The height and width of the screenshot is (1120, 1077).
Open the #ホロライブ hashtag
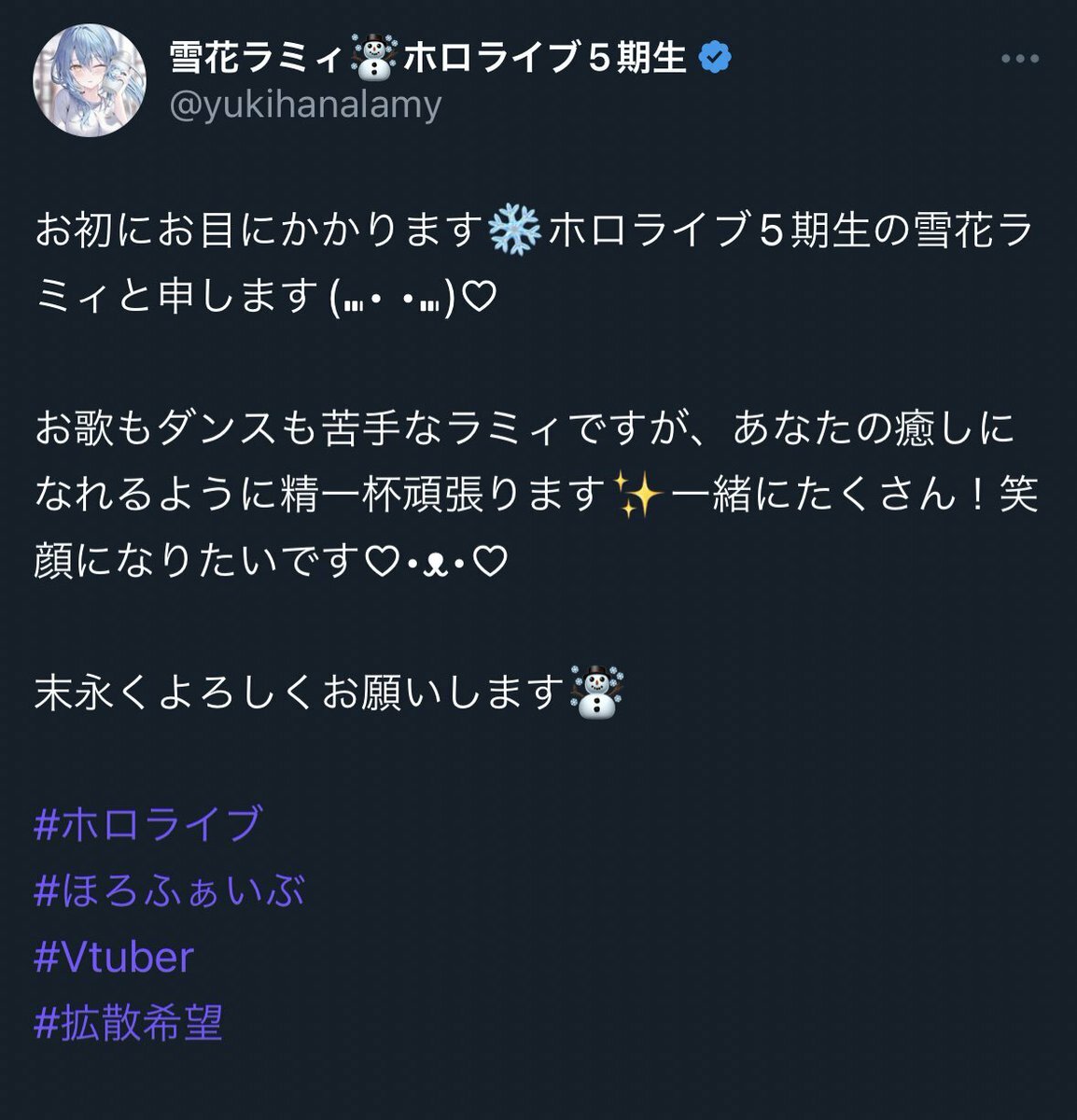[148, 825]
